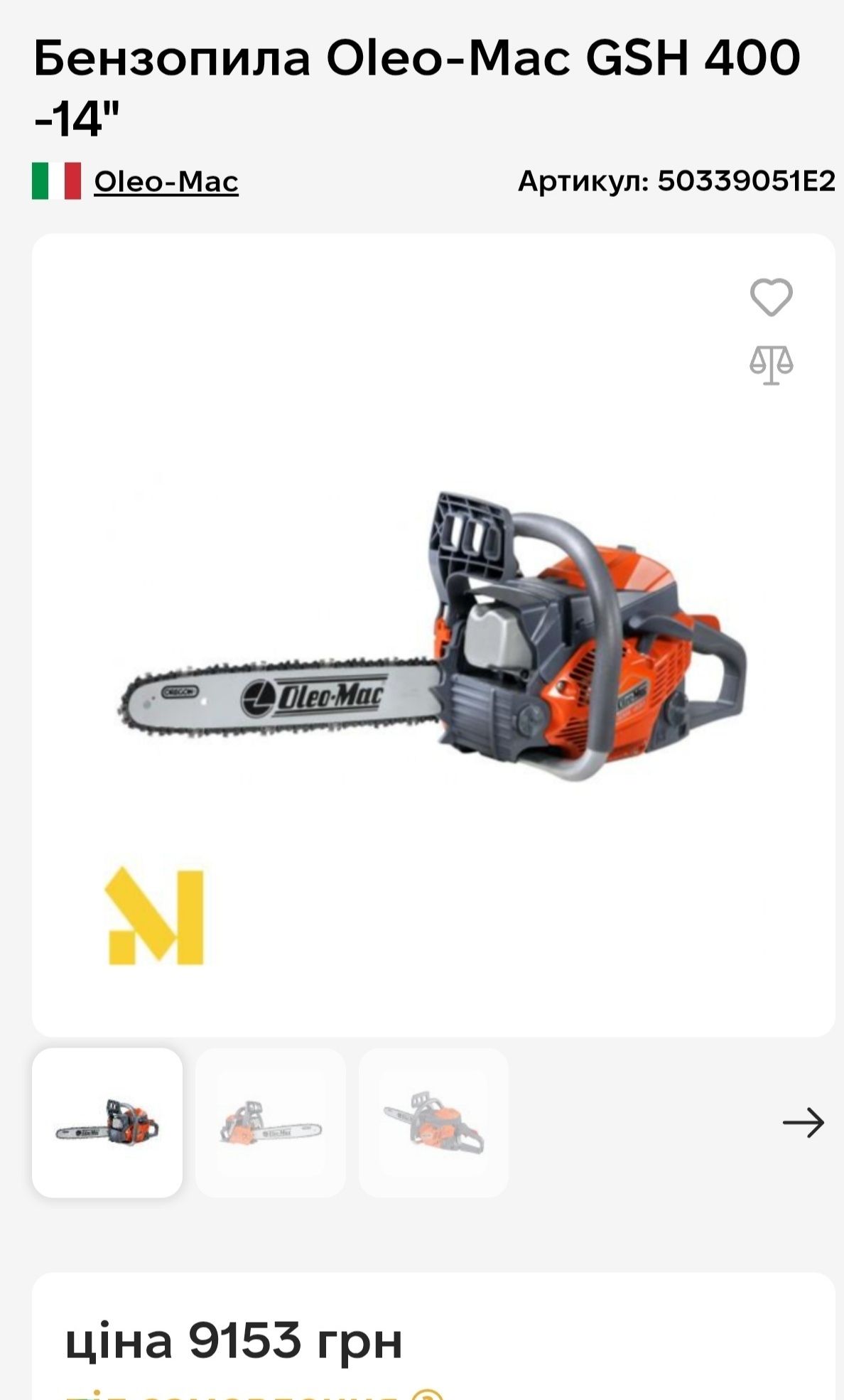This screenshot has height=1400, width=844.
Task: Add the chainsaw to favorites
Action: 771,297
